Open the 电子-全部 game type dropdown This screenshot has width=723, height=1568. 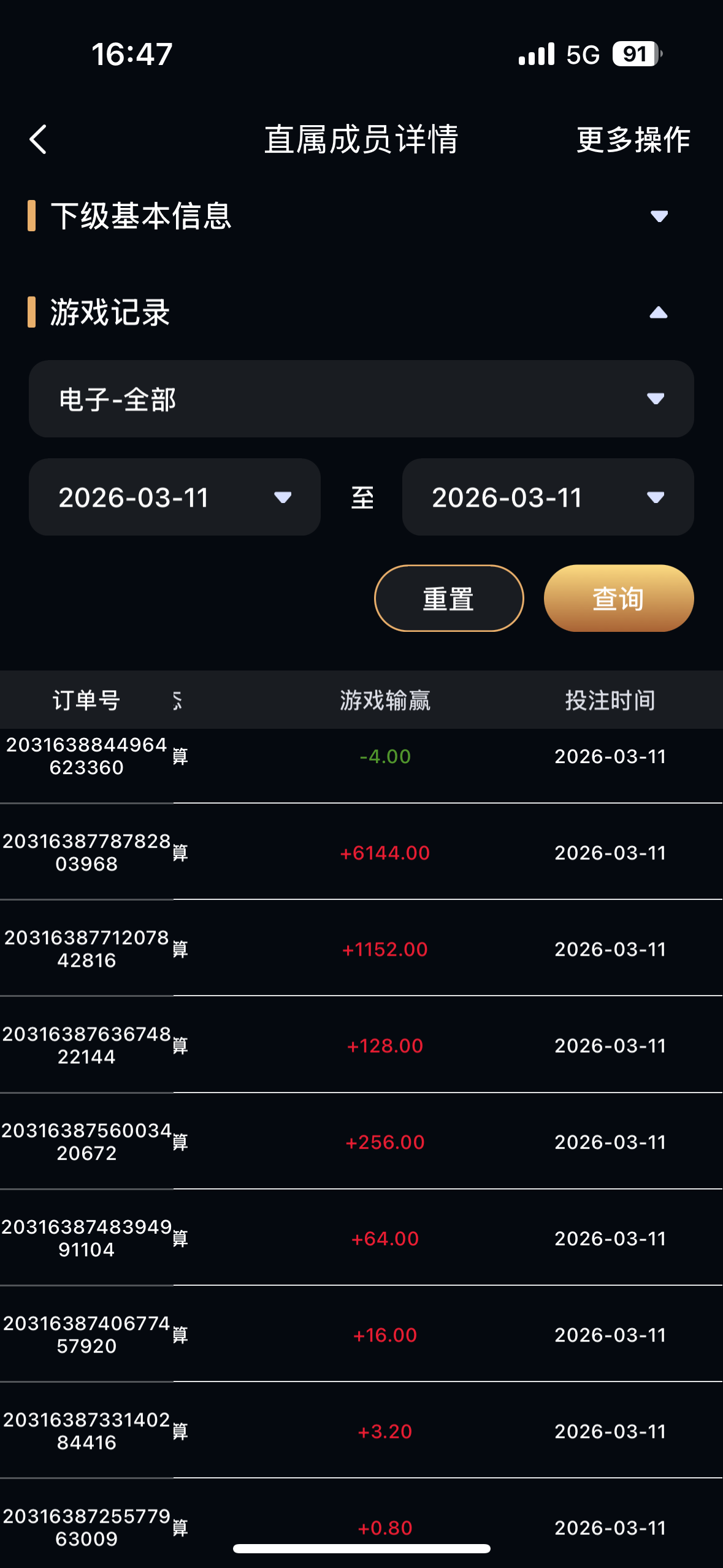[x=361, y=399]
